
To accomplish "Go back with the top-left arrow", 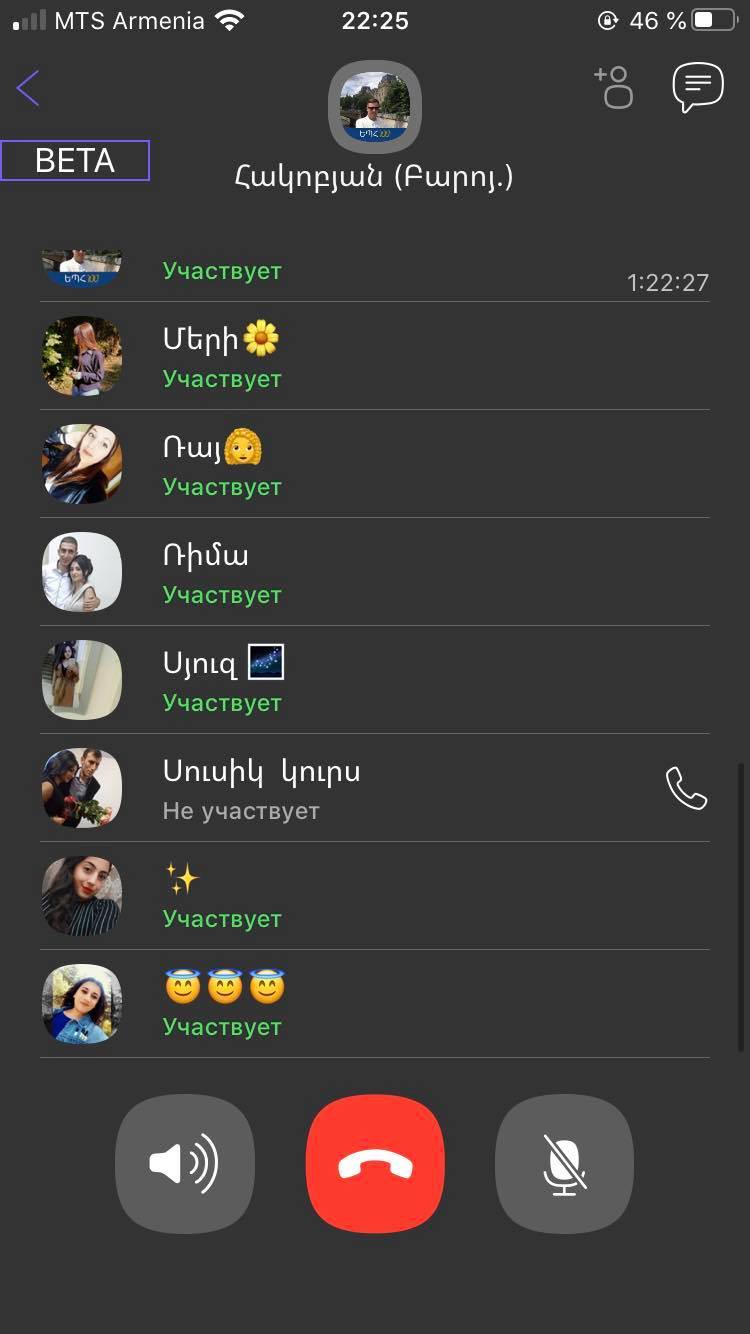I will tap(28, 88).
